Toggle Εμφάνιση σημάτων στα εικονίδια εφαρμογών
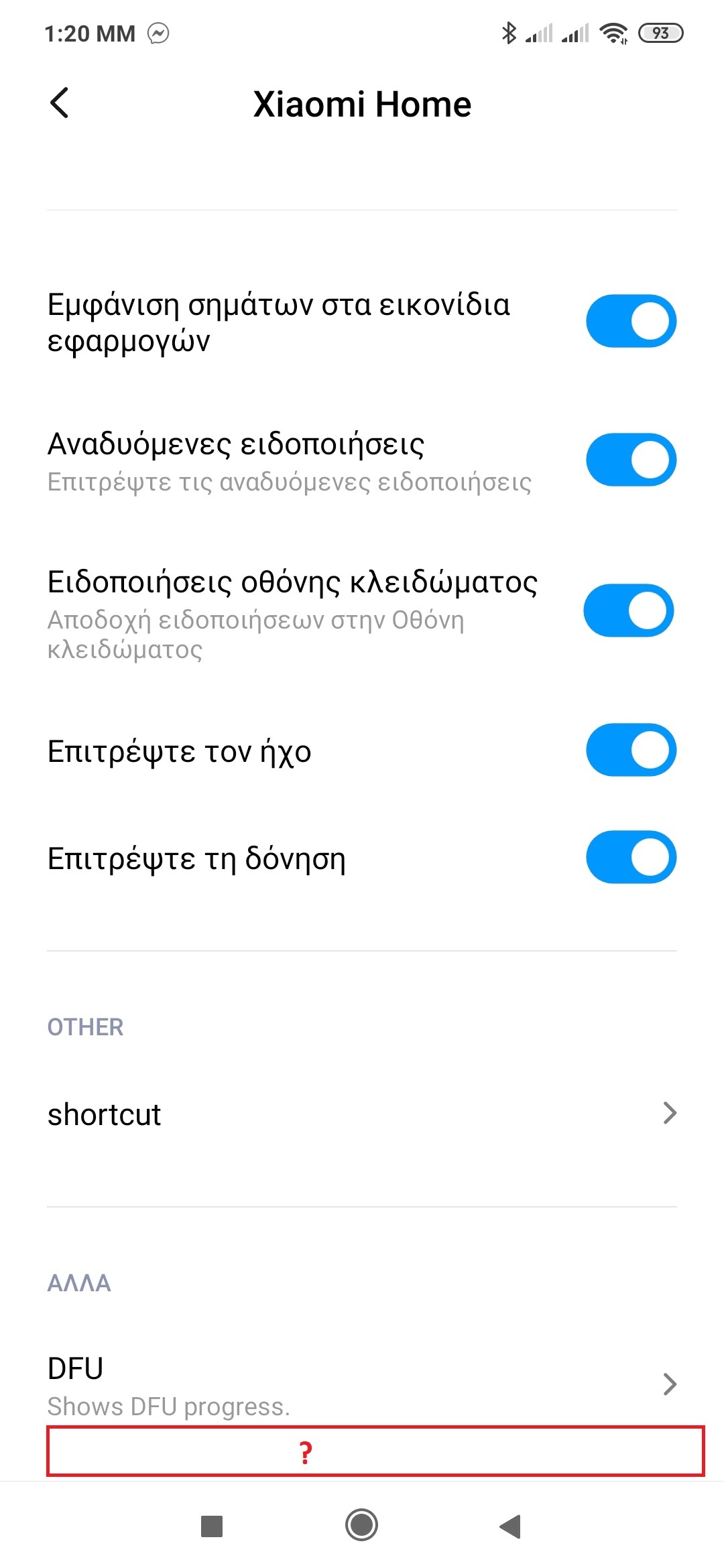 click(x=631, y=321)
